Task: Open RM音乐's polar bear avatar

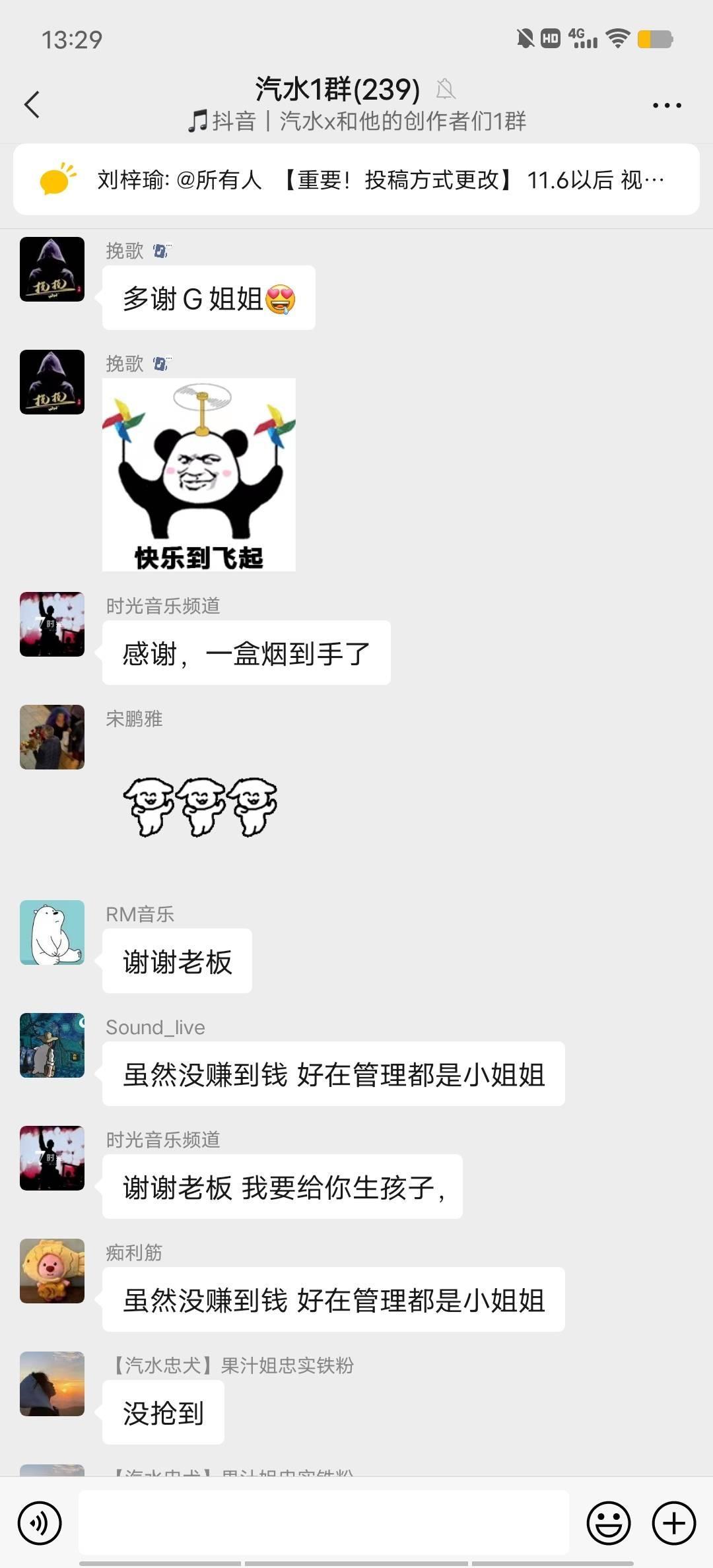Action: click(52, 932)
